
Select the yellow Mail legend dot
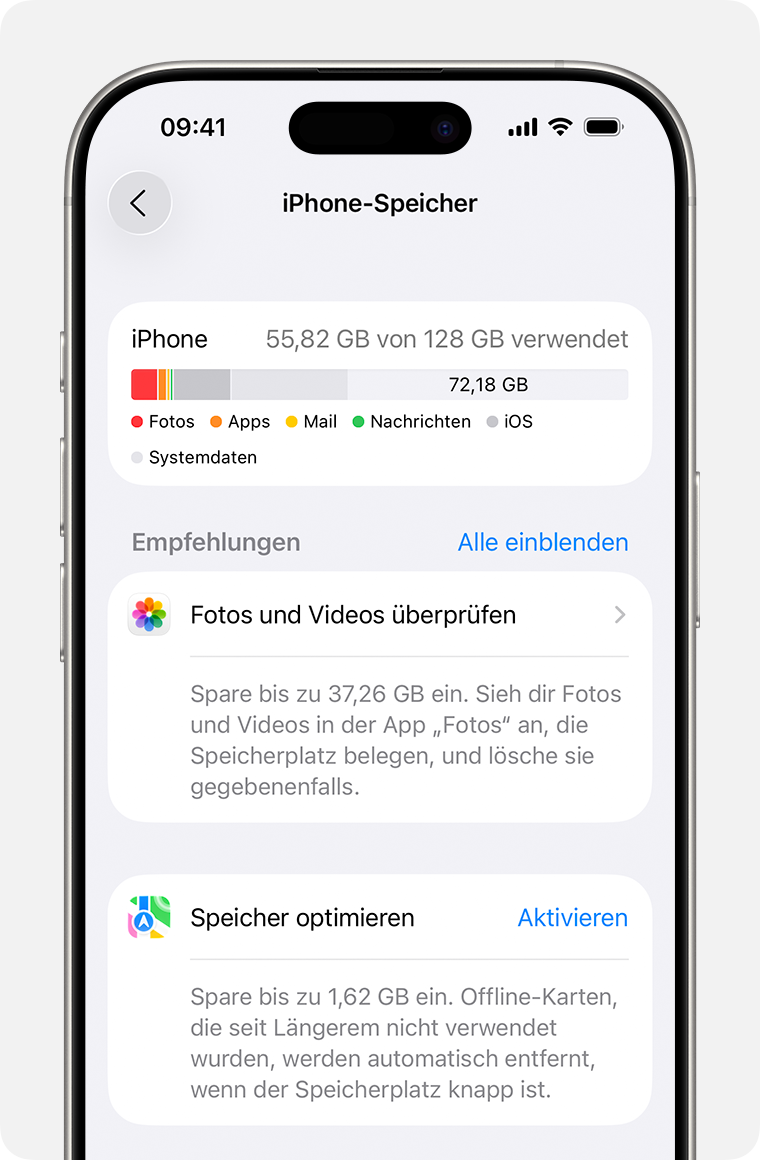(290, 422)
